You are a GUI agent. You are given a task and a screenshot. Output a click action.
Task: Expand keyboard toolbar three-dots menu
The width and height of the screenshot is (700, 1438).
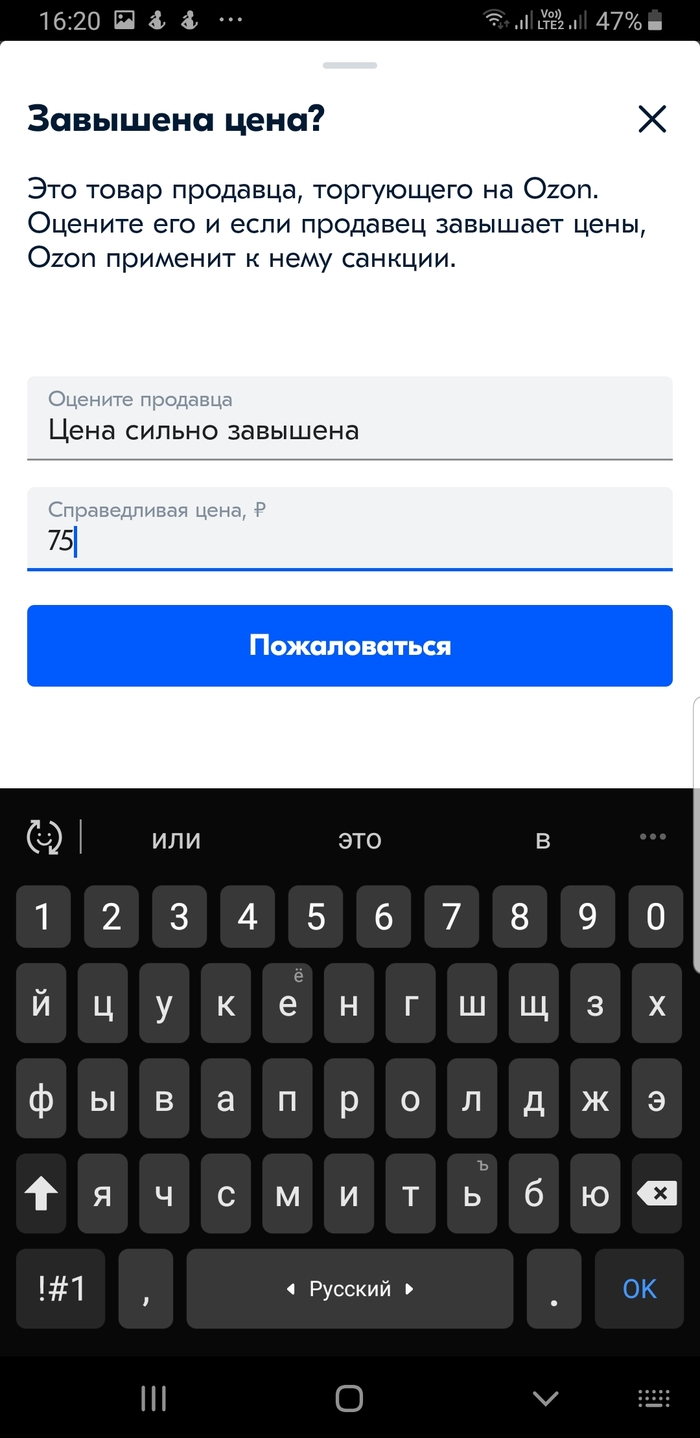[652, 837]
